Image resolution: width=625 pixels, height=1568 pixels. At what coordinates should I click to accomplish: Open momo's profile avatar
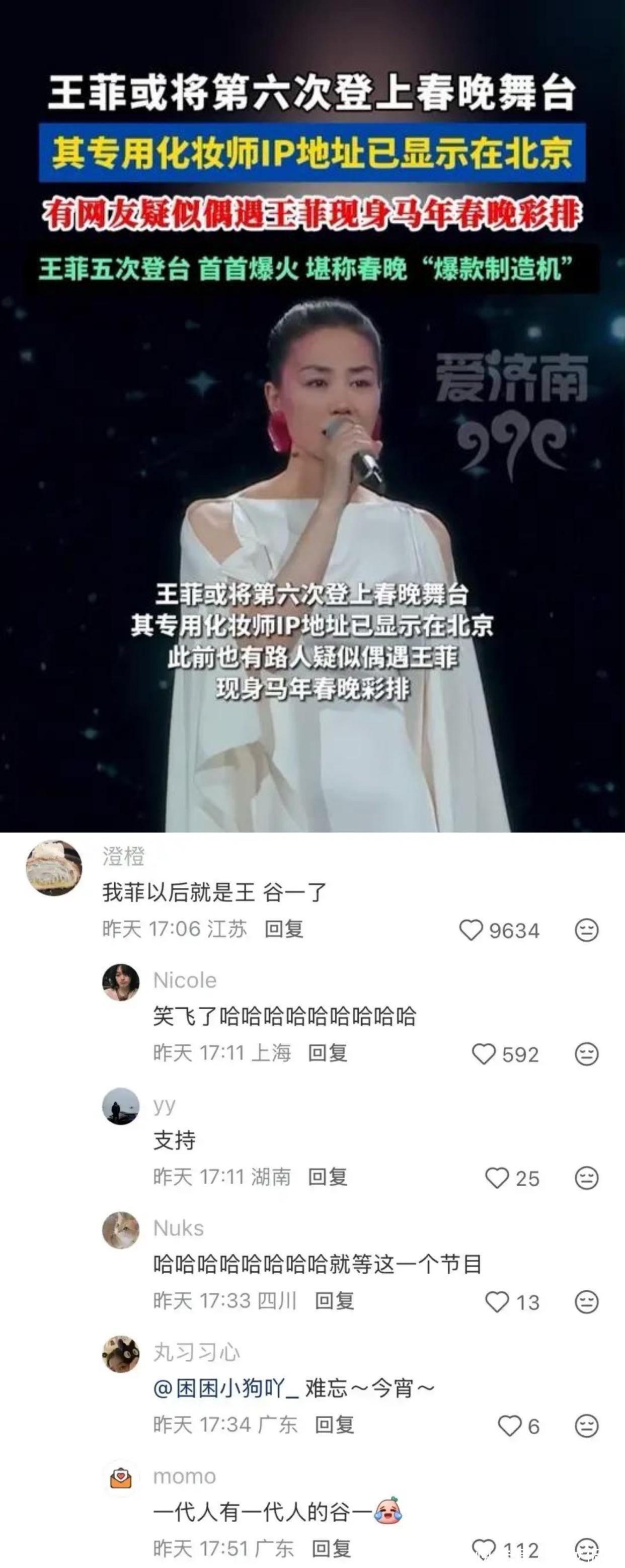(121, 1478)
